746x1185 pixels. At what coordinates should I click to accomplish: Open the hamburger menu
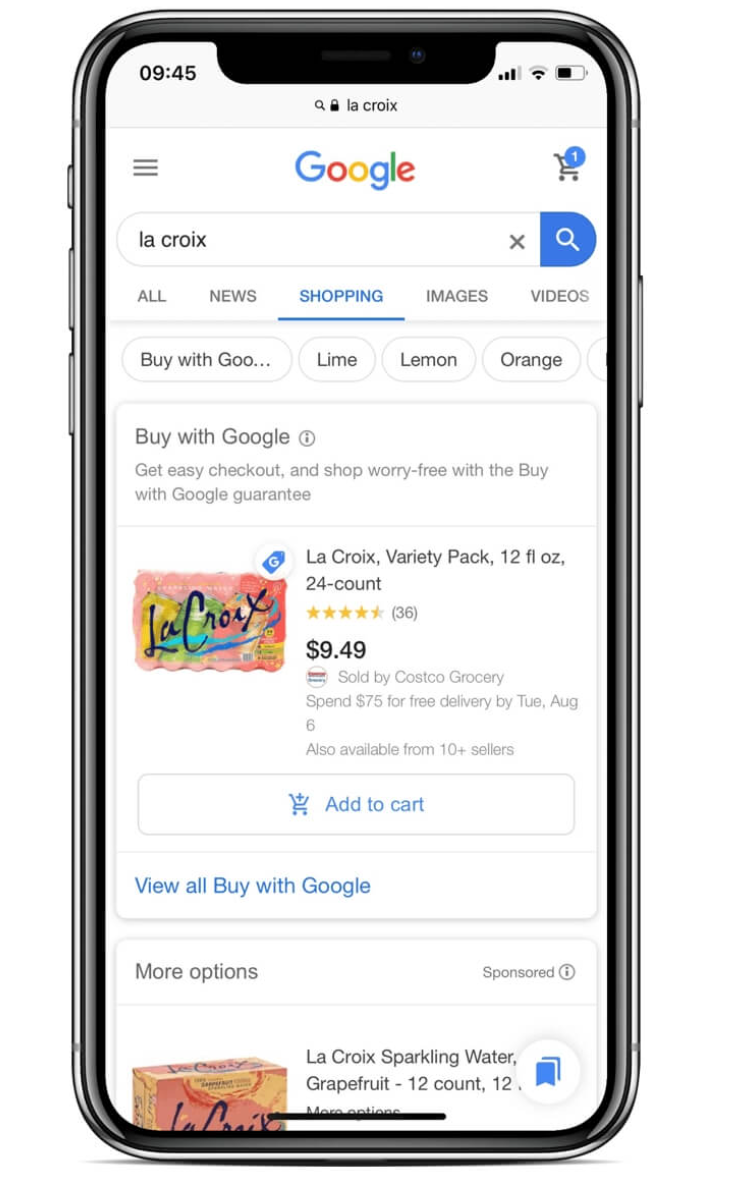click(x=146, y=168)
